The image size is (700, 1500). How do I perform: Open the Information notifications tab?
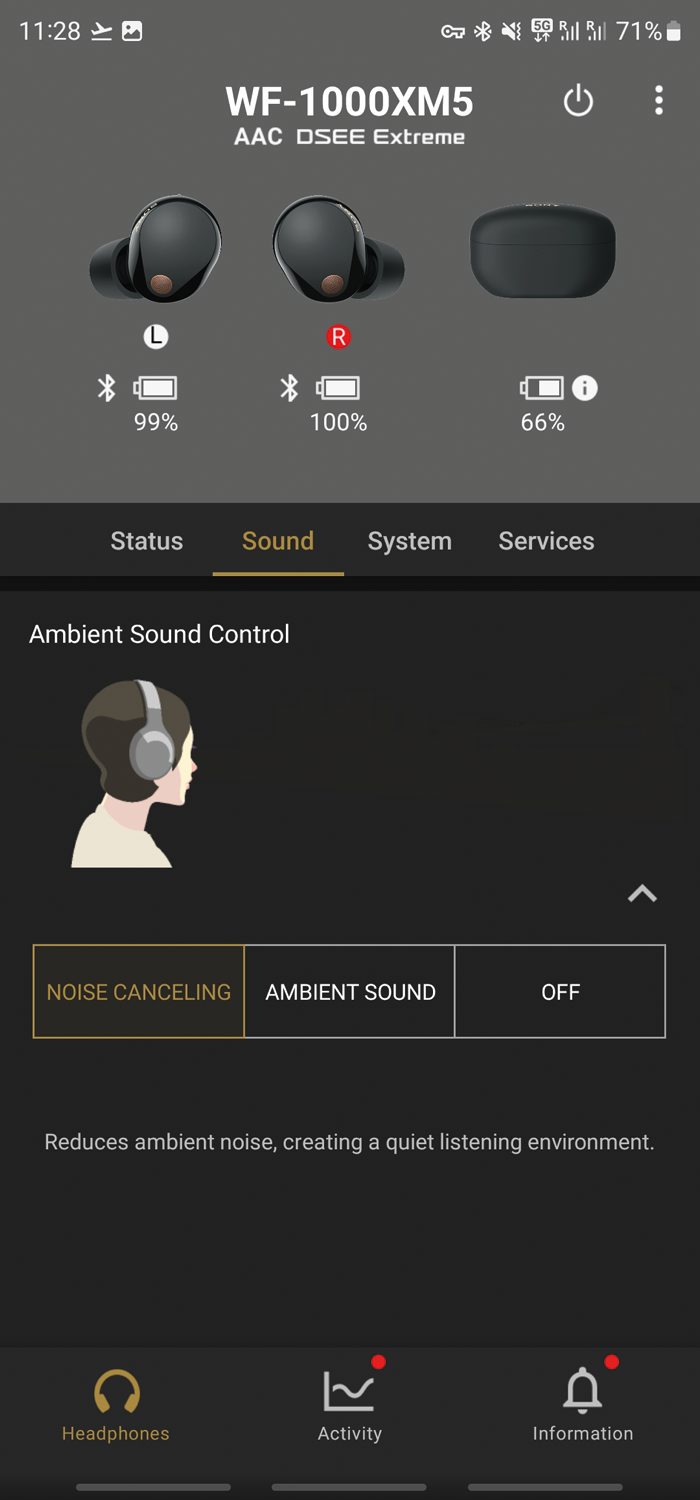point(582,1407)
